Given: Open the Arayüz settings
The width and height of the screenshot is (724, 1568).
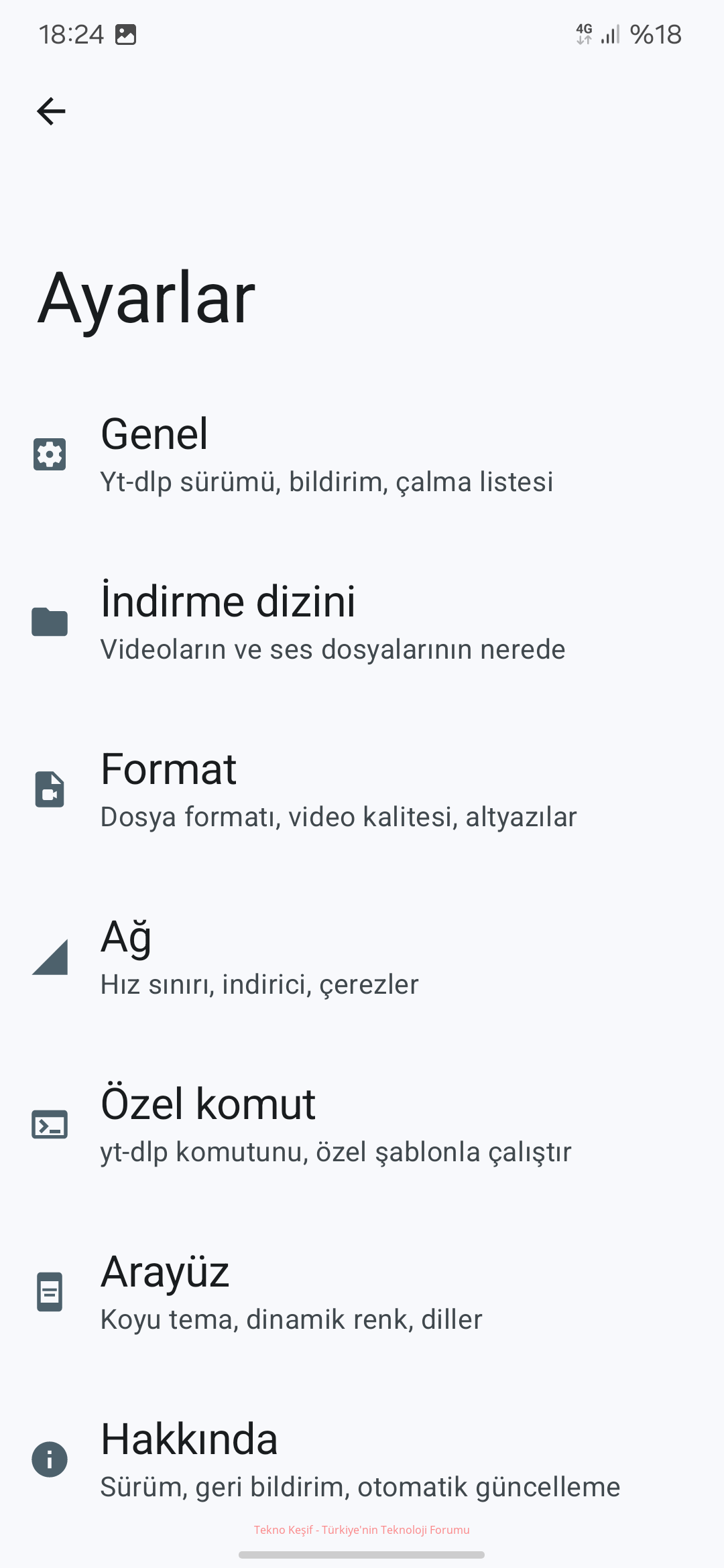Looking at the screenshot, I should (362, 1292).
